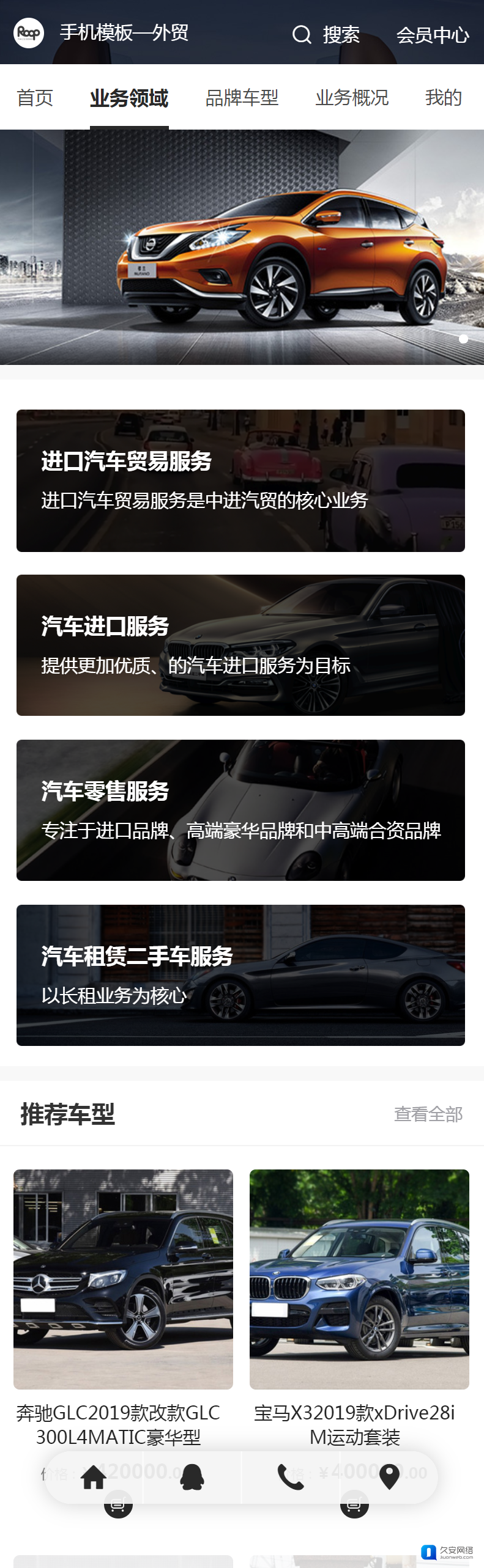
Task: Open the Roop logo in the header
Action: 29,32
